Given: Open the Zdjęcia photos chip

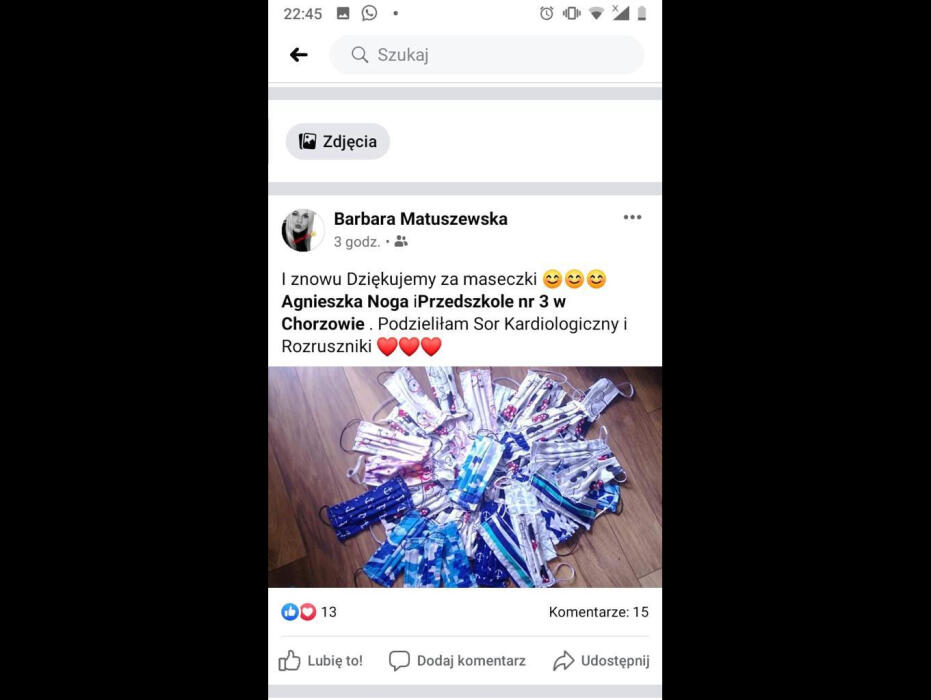Looking at the screenshot, I should coord(338,141).
